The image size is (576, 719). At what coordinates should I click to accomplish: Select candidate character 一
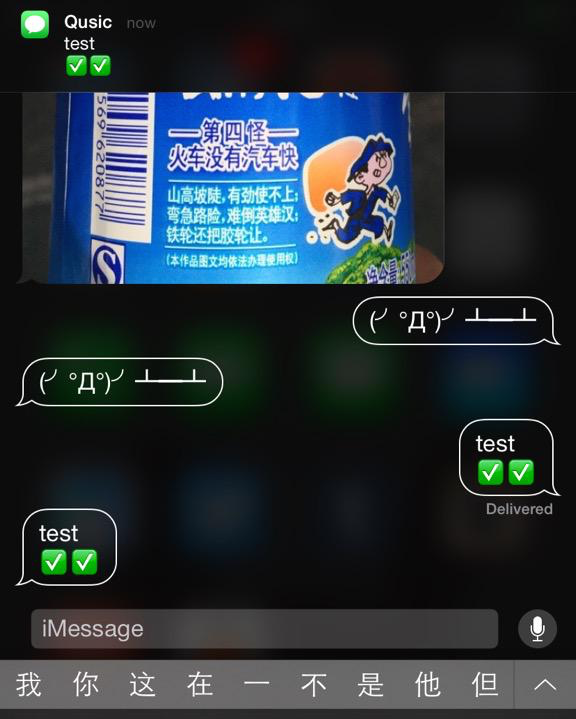tap(256, 685)
